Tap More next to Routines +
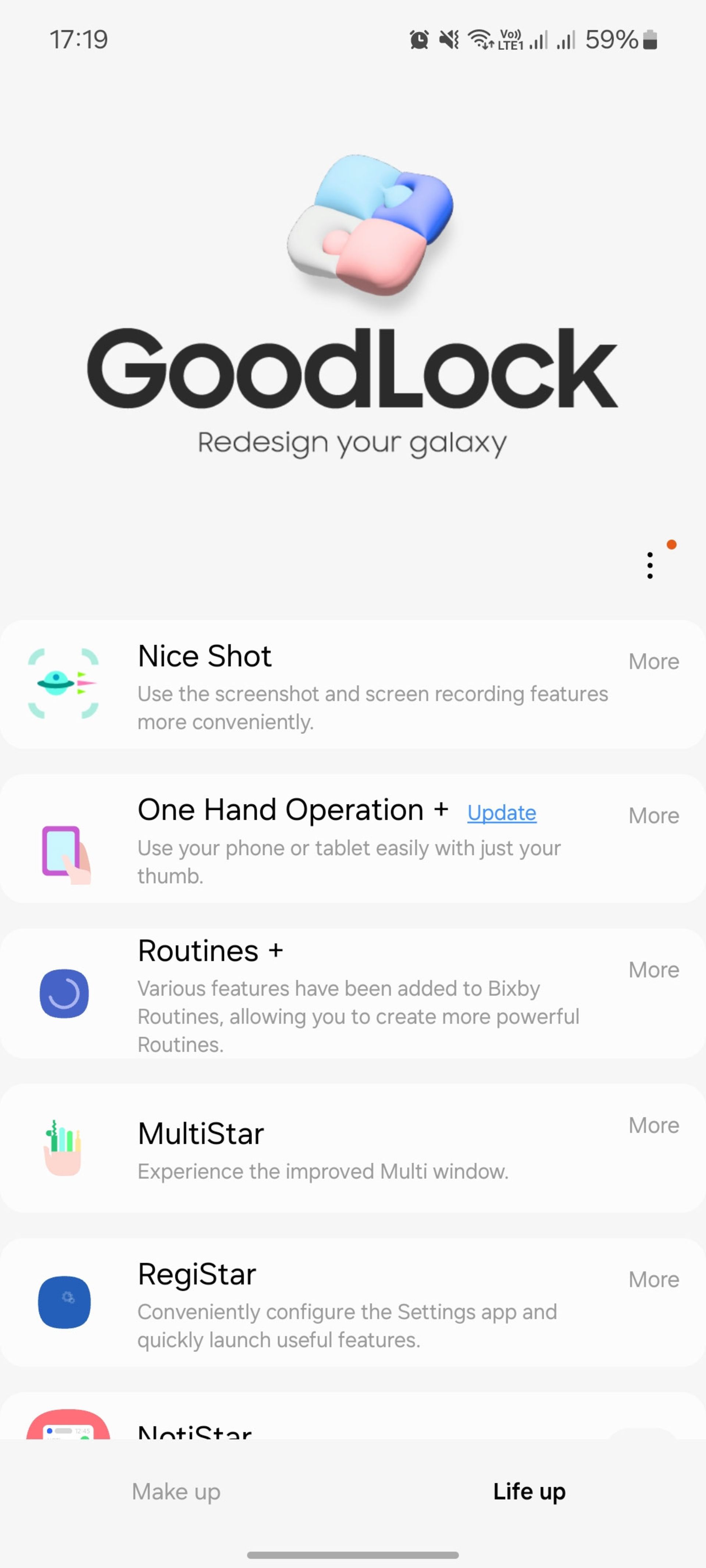This screenshot has width=706, height=1568. pyautogui.click(x=654, y=970)
